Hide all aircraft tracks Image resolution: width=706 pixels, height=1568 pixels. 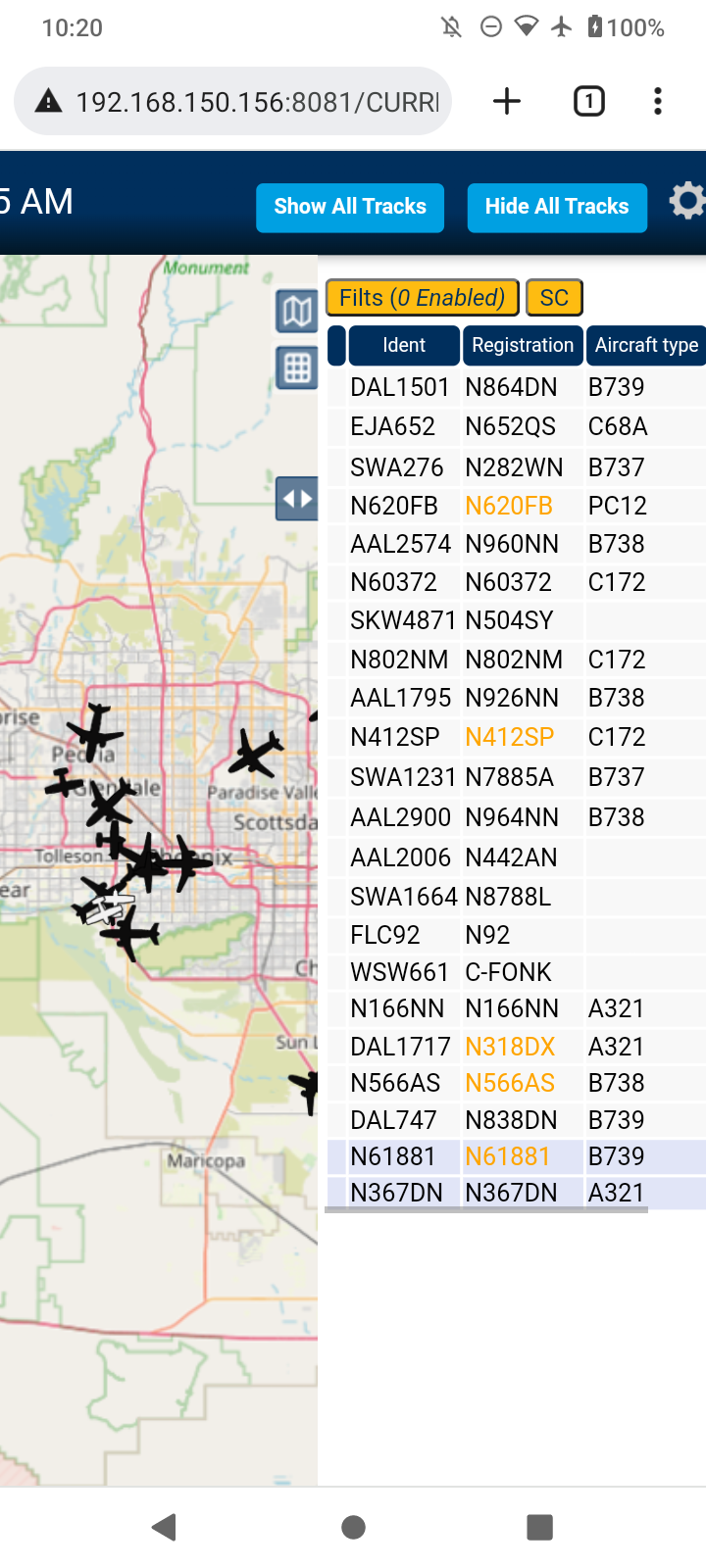click(x=557, y=207)
